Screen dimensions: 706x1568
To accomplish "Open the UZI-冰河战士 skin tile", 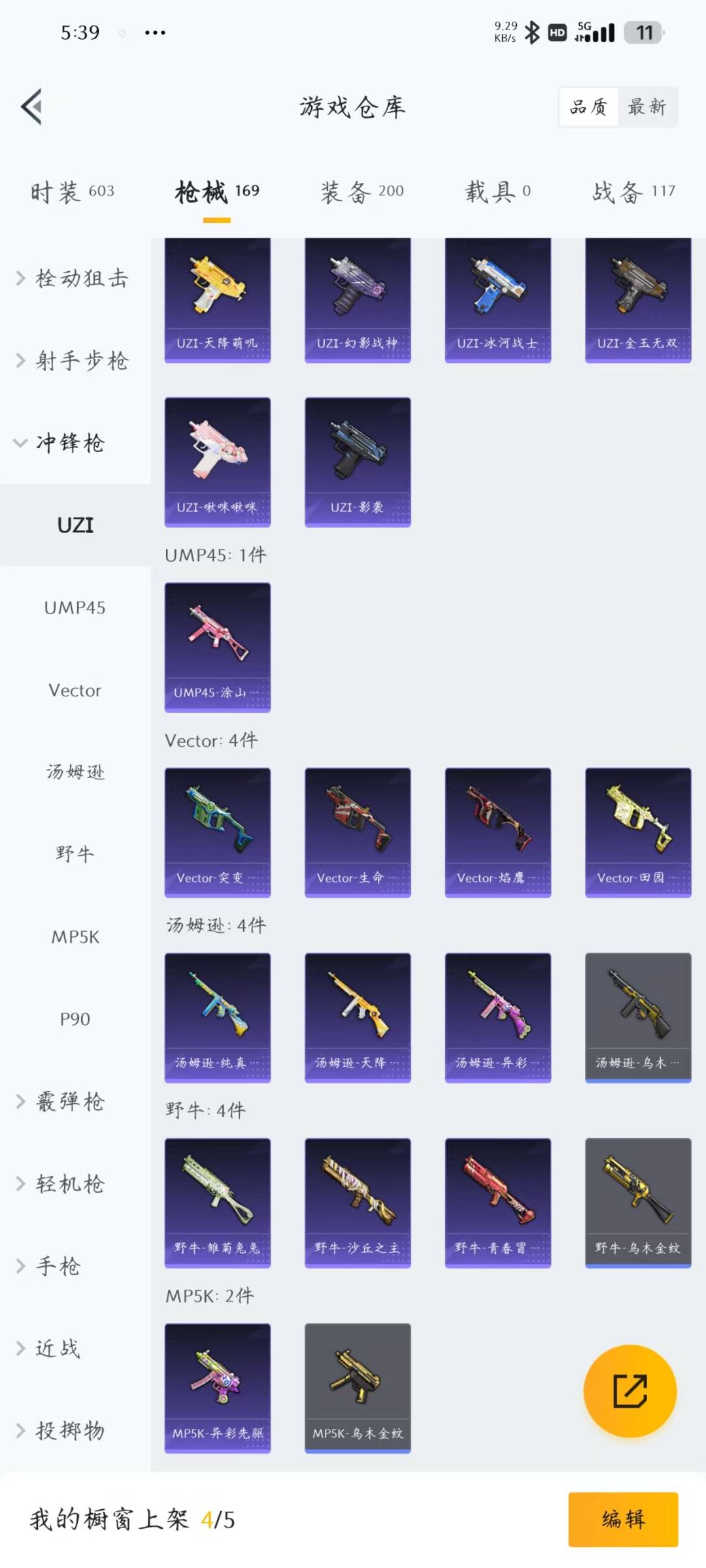I will pyautogui.click(x=498, y=300).
